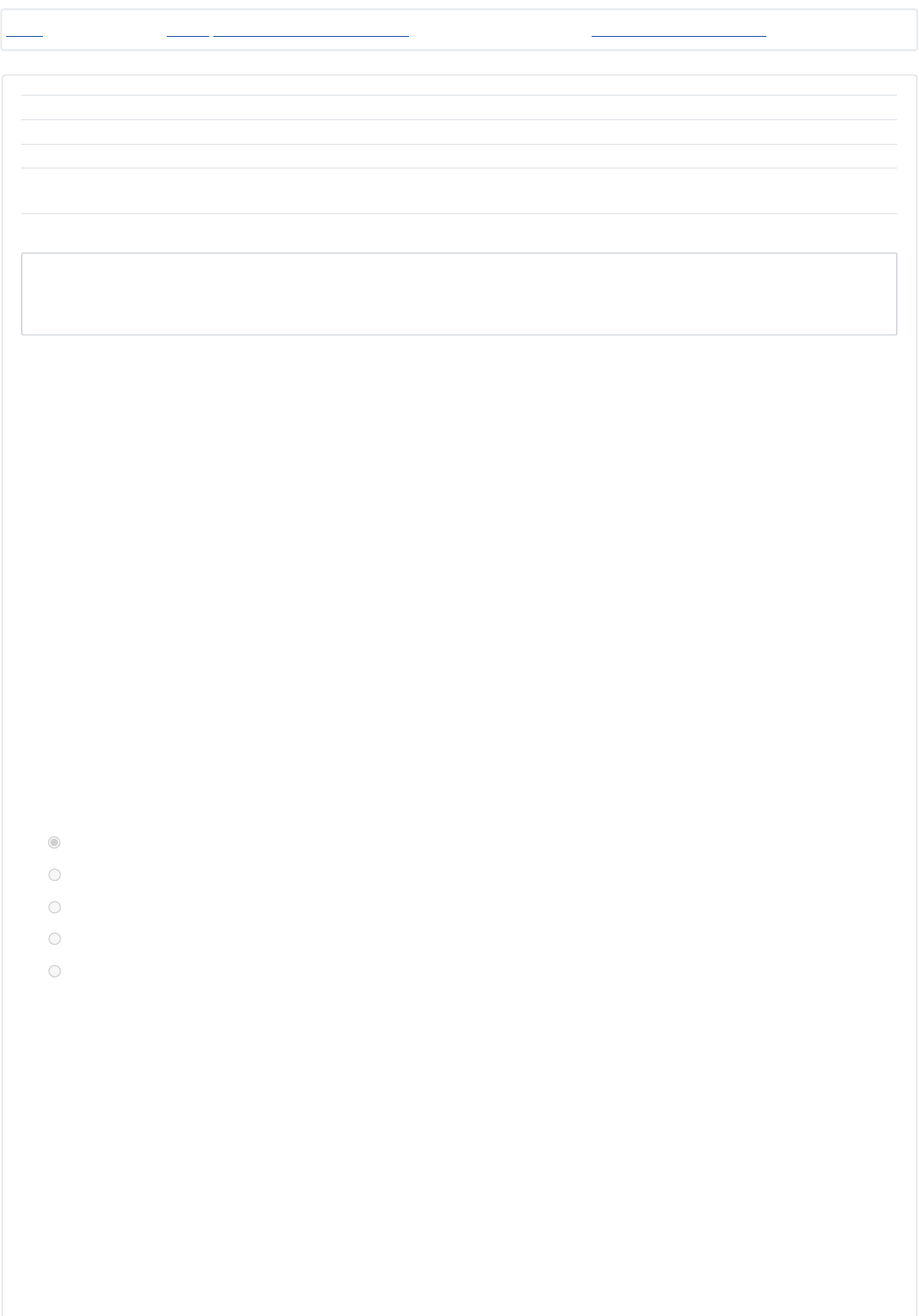
Task: Tap the already selected first radio option
Action: pos(54,842)
